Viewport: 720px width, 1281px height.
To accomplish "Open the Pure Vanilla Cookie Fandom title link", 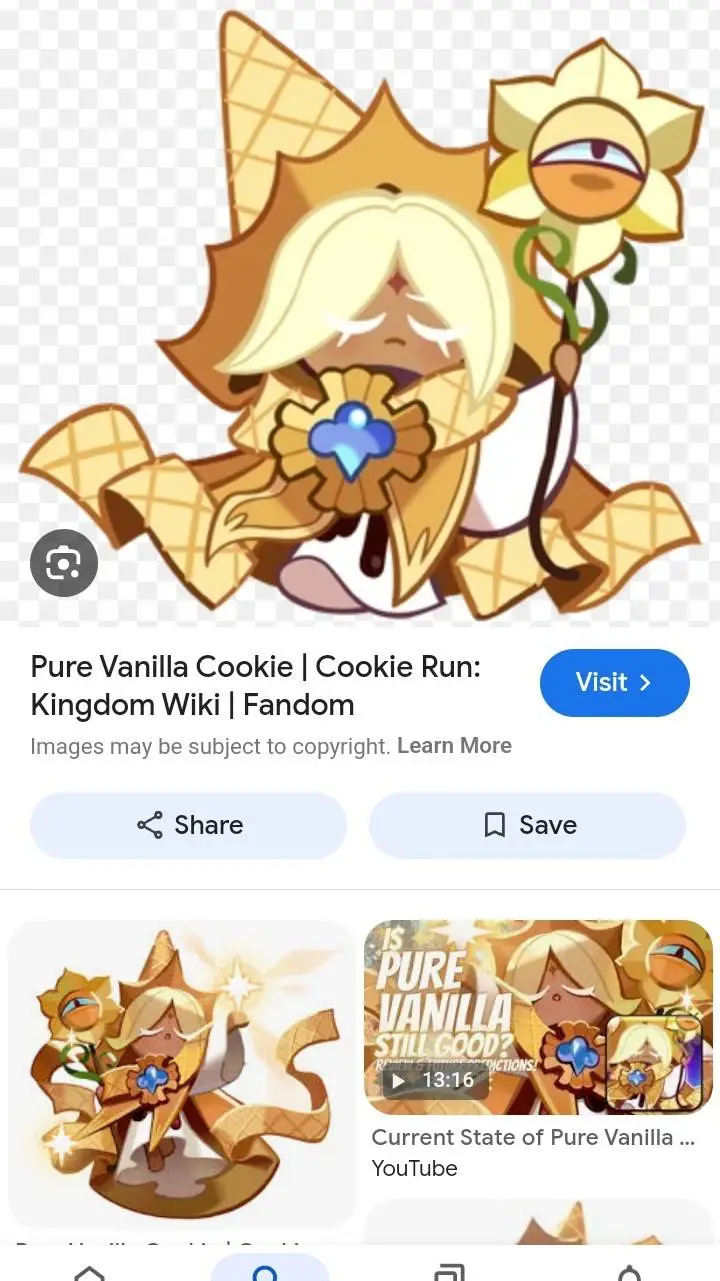I will click(x=255, y=686).
